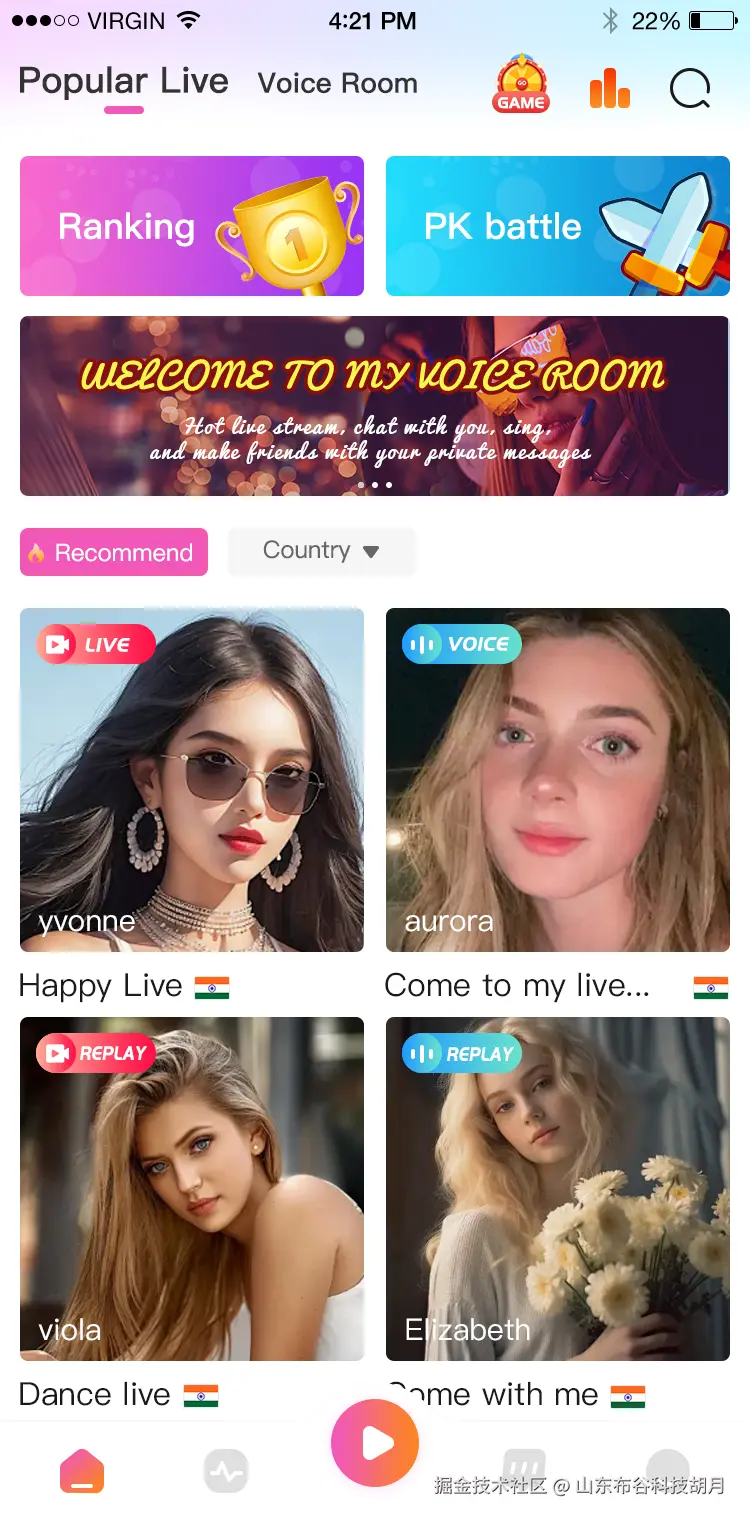This screenshot has height=1520, width=750.
Task: Select the Recommend filter chip
Action: (x=114, y=552)
